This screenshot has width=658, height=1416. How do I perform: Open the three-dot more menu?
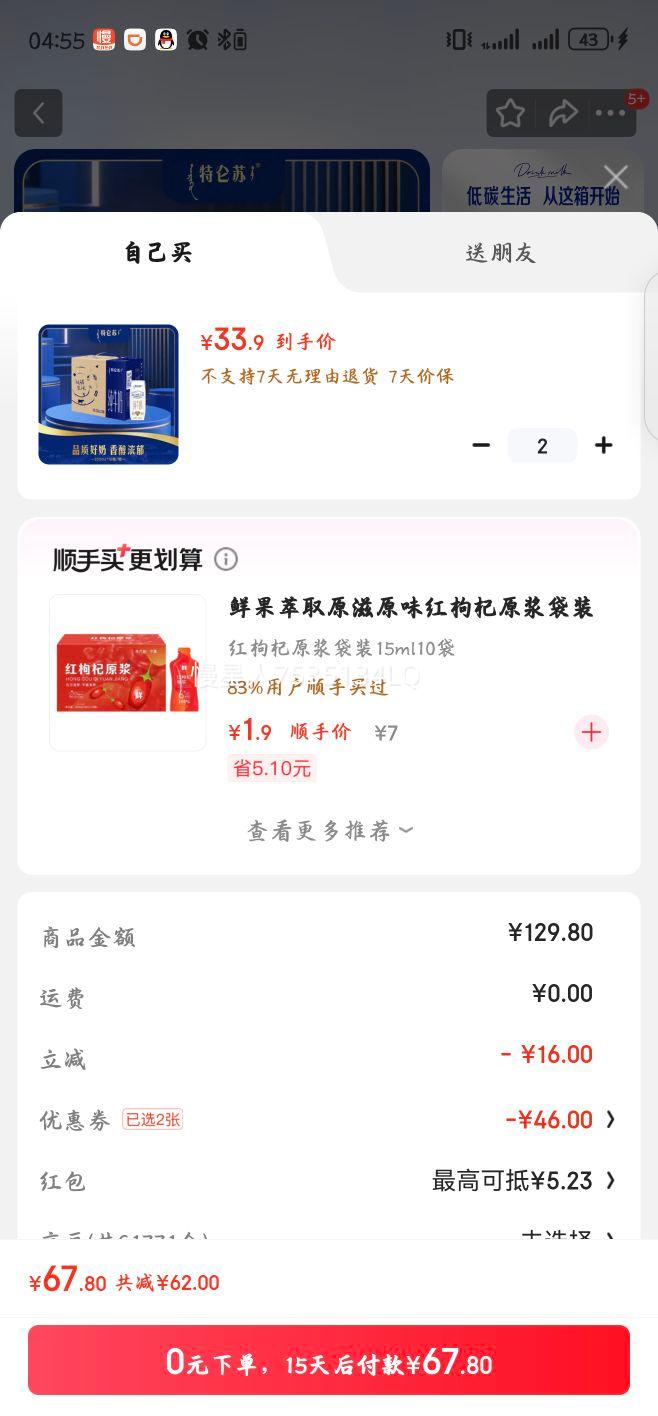pos(611,114)
